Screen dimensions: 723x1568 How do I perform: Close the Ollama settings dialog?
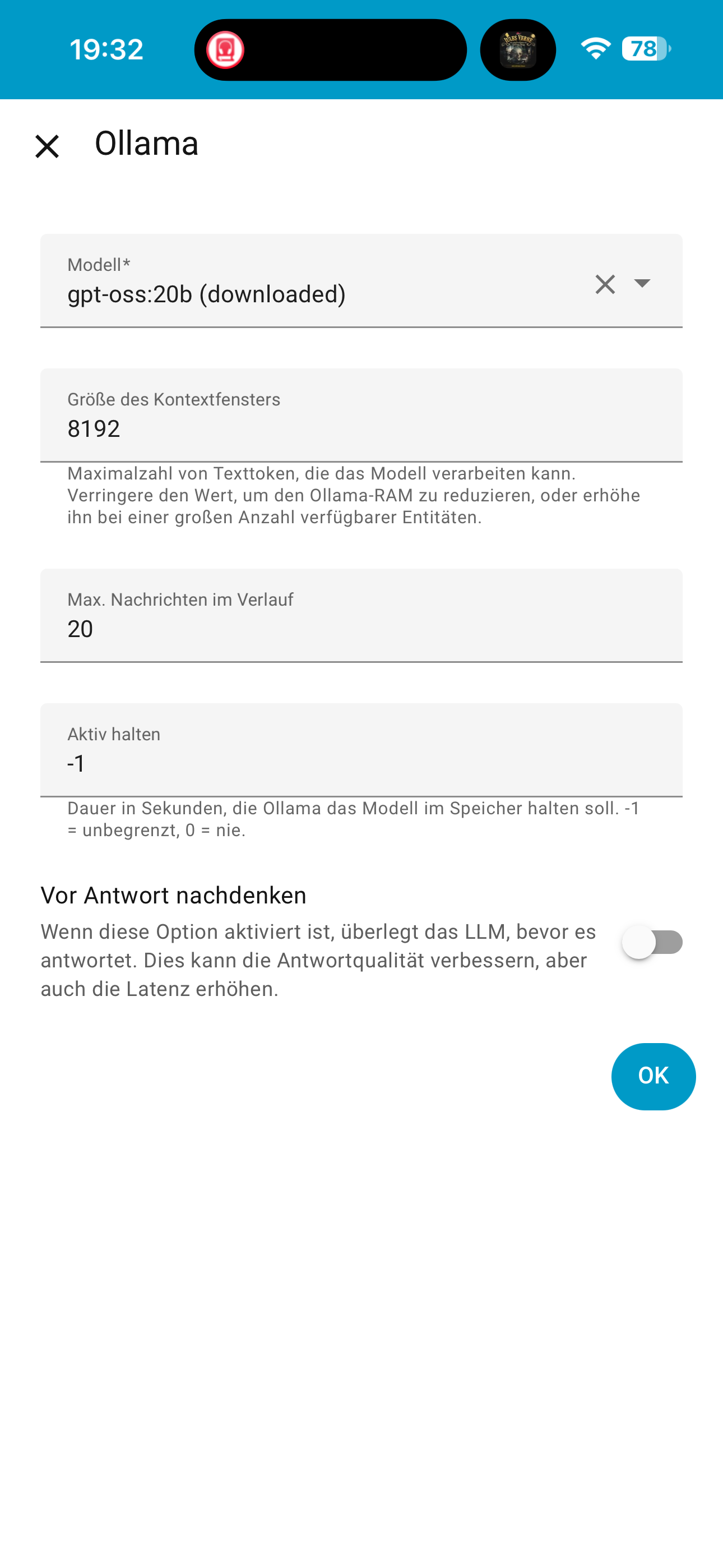pyautogui.click(x=47, y=147)
